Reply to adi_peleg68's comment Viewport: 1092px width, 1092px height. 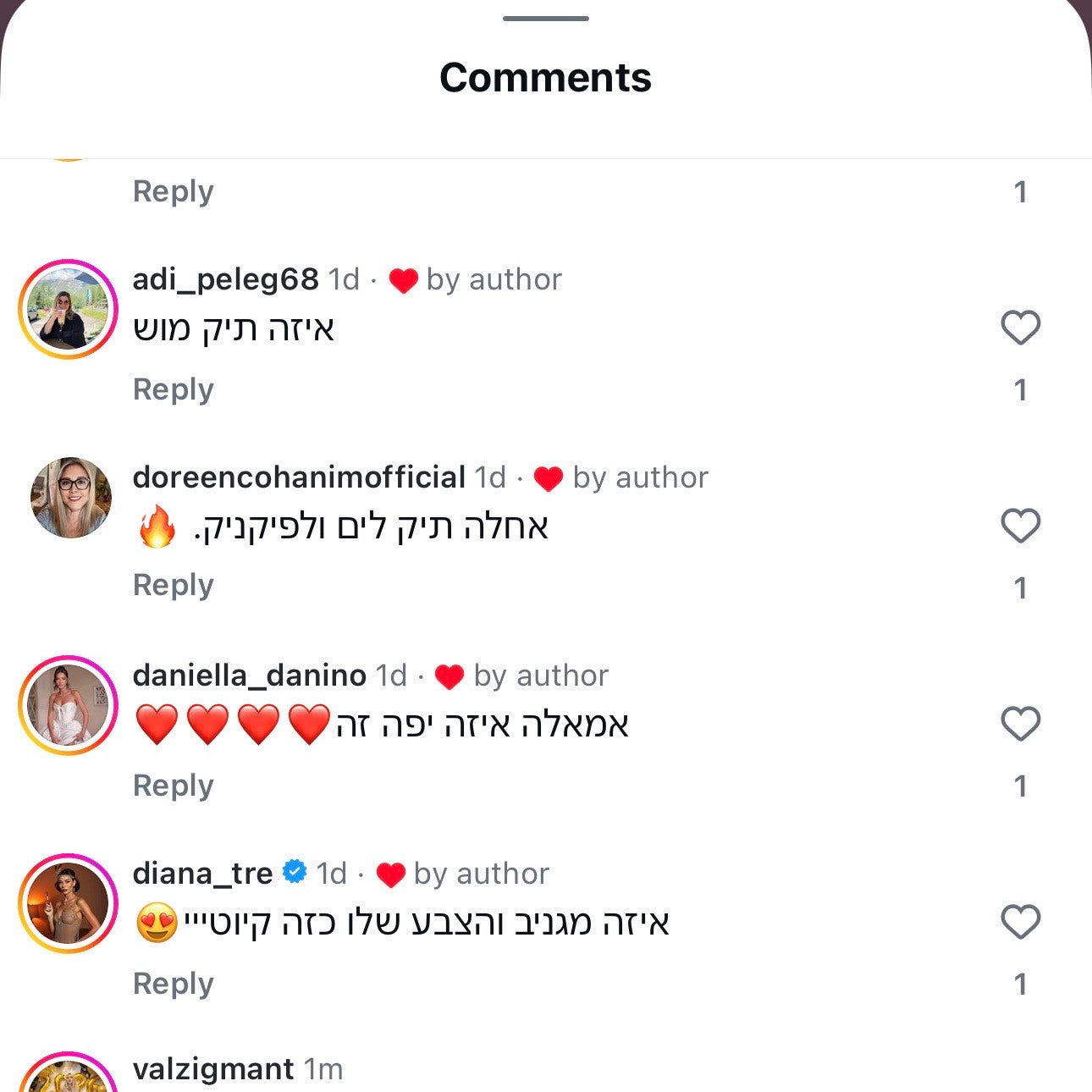tap(173, 389)
